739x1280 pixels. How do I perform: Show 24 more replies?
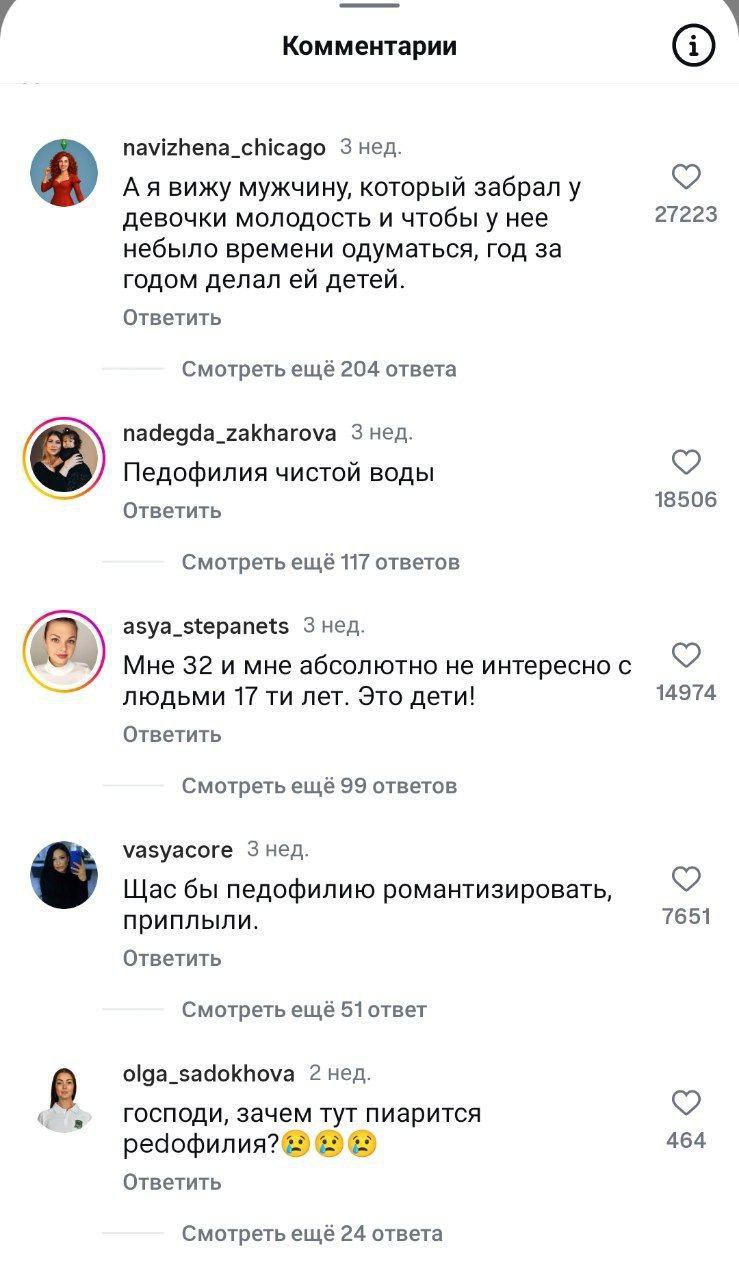point(312,1233)
